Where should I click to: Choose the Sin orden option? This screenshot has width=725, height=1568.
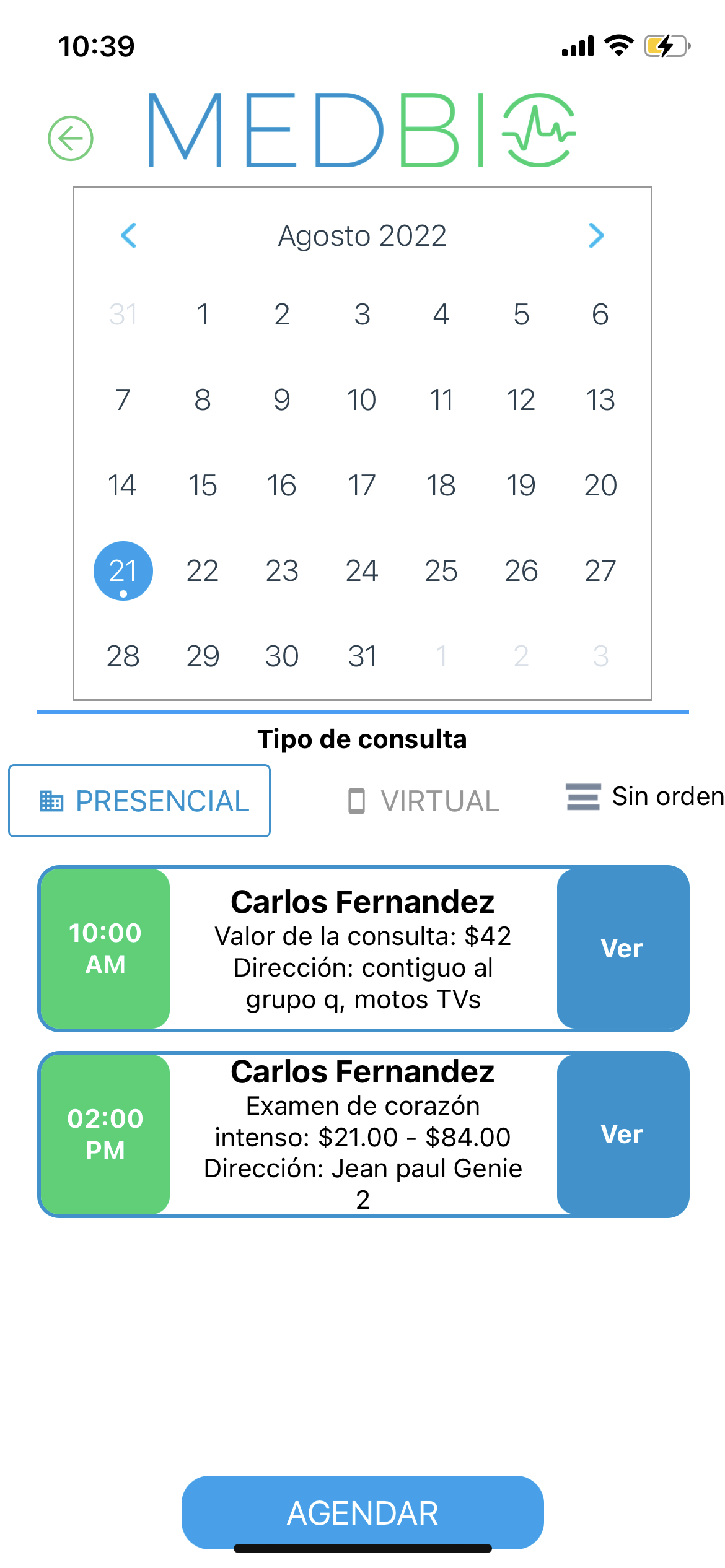coord(644,796)
